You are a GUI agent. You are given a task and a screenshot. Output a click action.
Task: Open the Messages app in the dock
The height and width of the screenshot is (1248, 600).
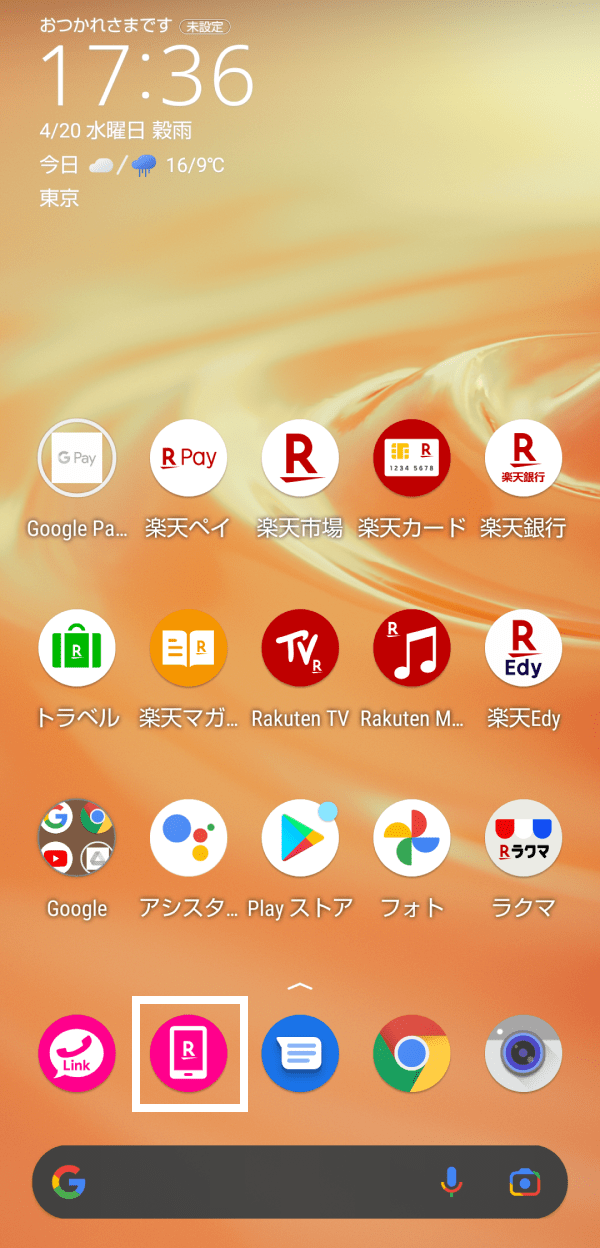coord(300,1053)
